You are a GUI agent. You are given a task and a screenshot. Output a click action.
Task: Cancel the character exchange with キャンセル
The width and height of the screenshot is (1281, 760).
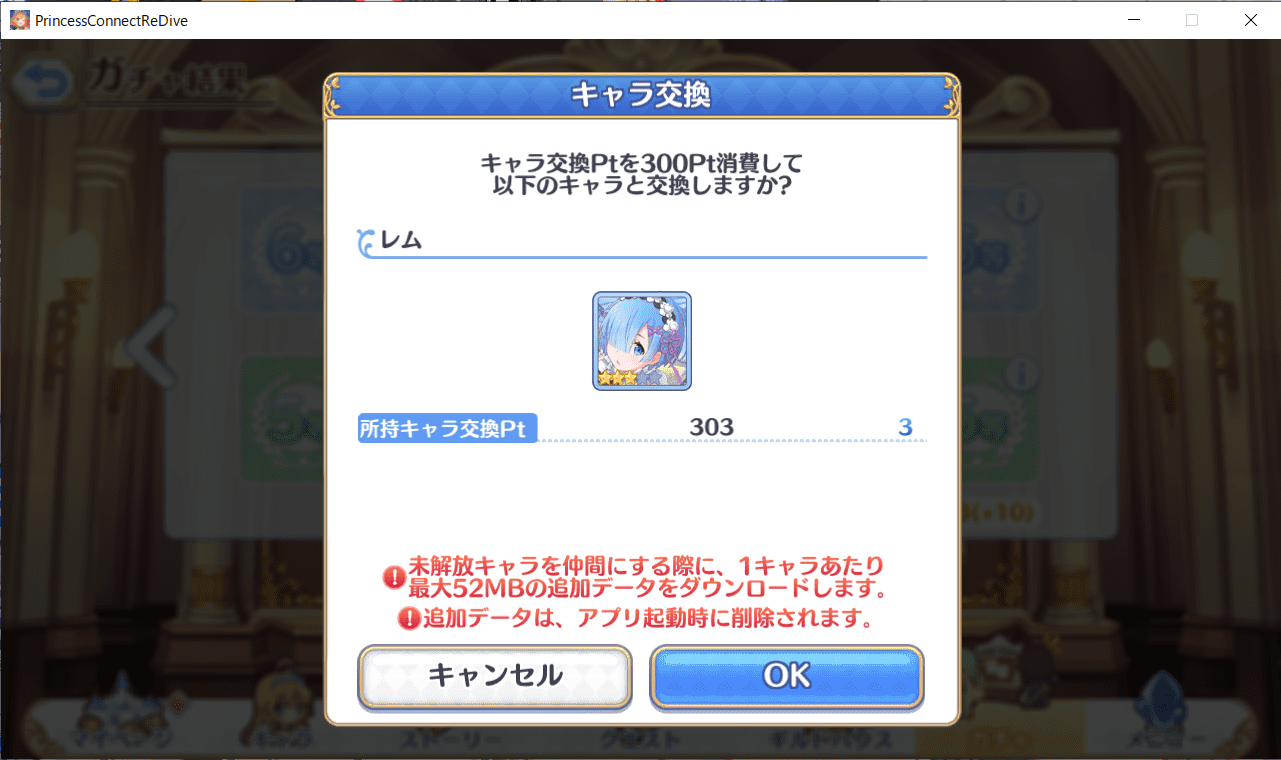point(495,676)
